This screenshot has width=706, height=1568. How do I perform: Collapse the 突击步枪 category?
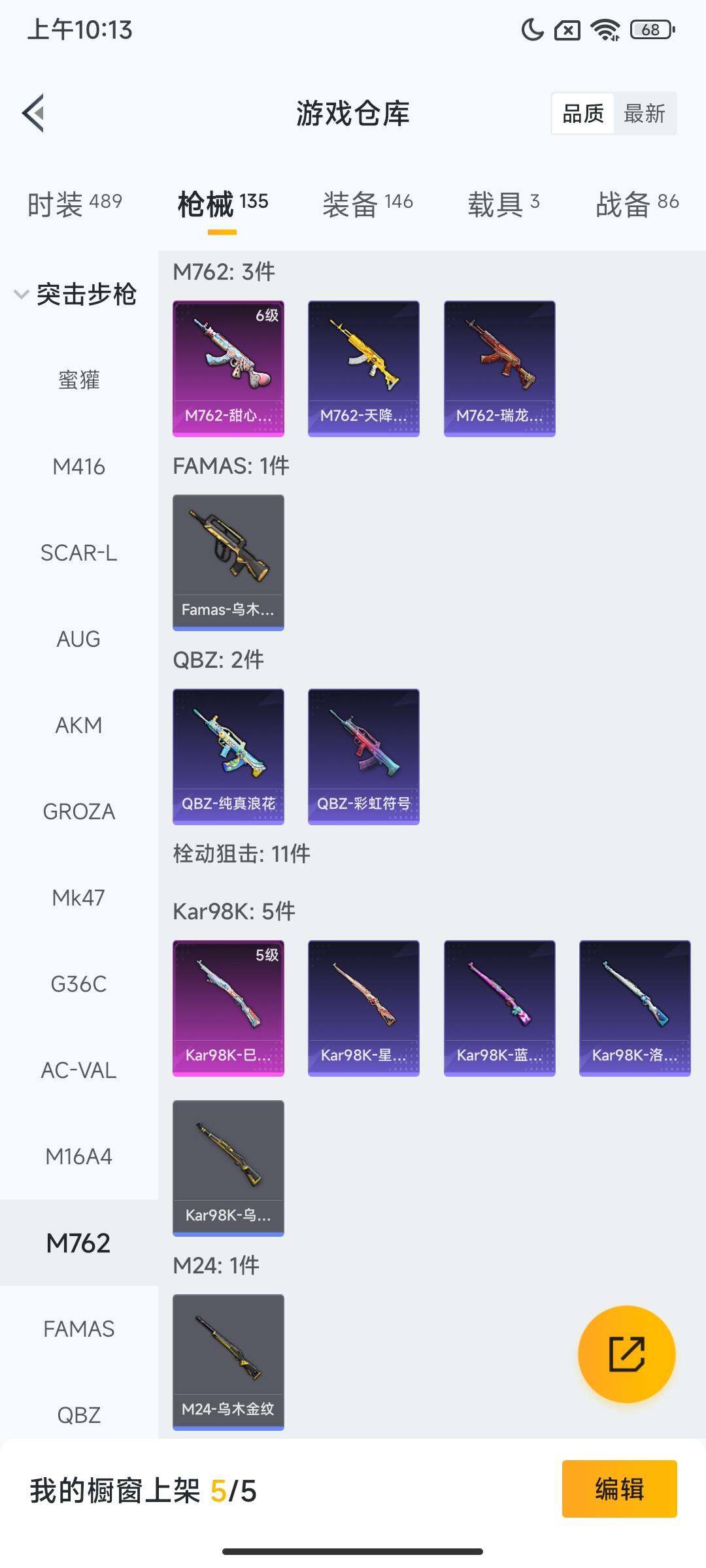point(75,294)
